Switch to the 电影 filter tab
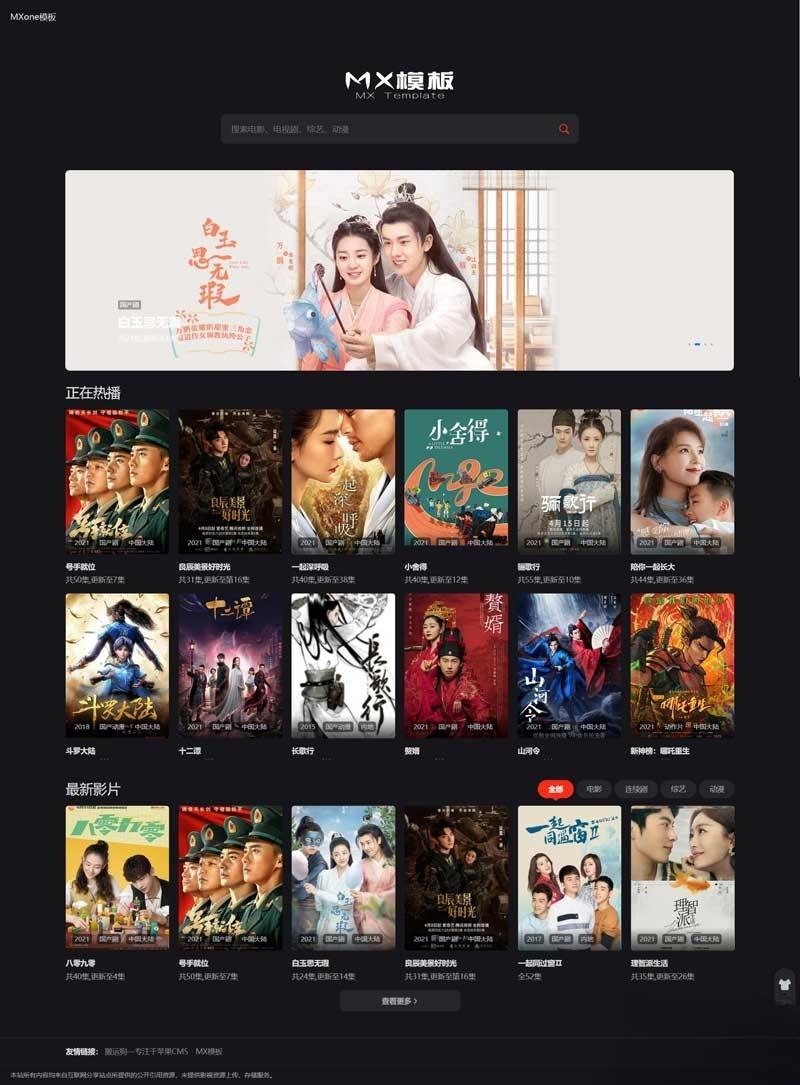Screen dimensions: 800x1085 (594, 789)
